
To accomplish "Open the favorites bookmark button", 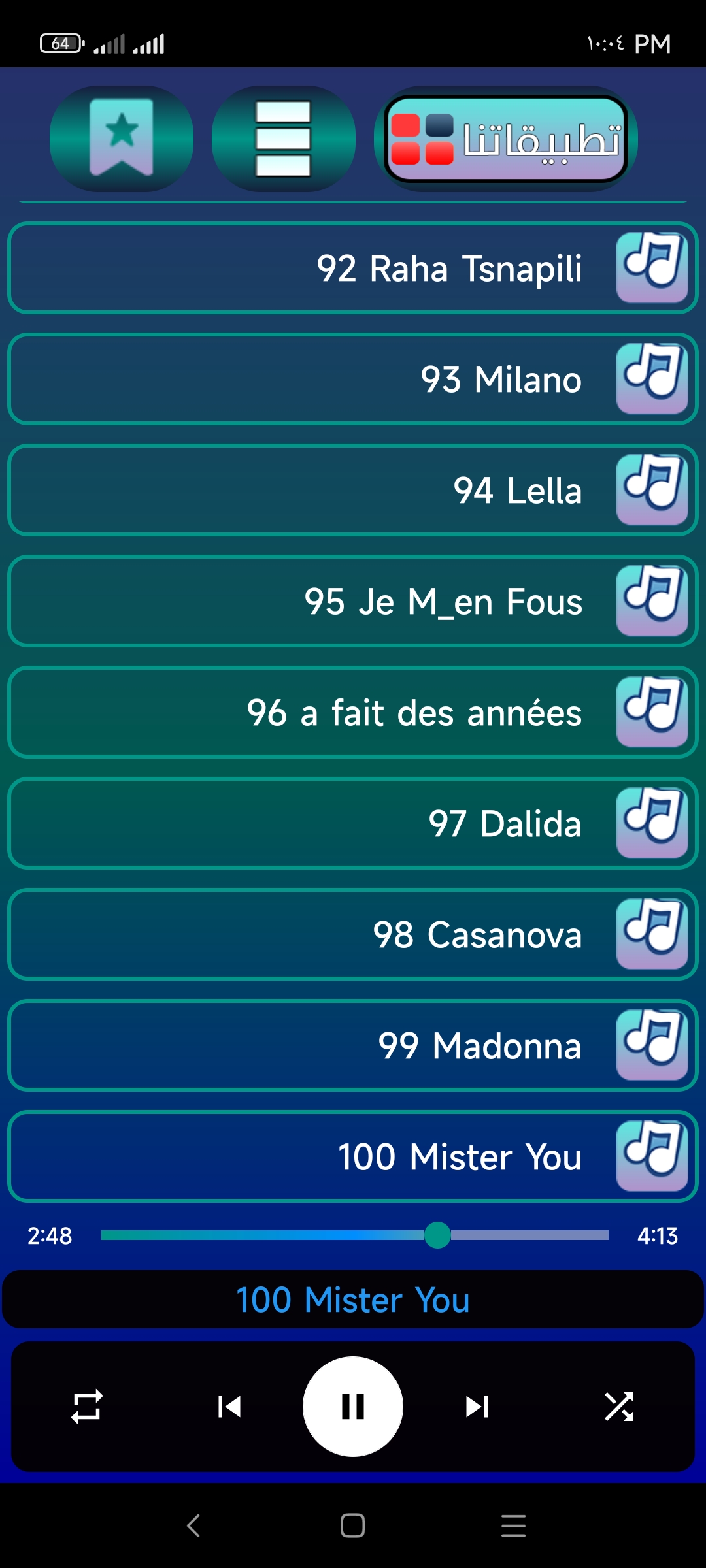I will pyautogui.click(x=122, y=139).
